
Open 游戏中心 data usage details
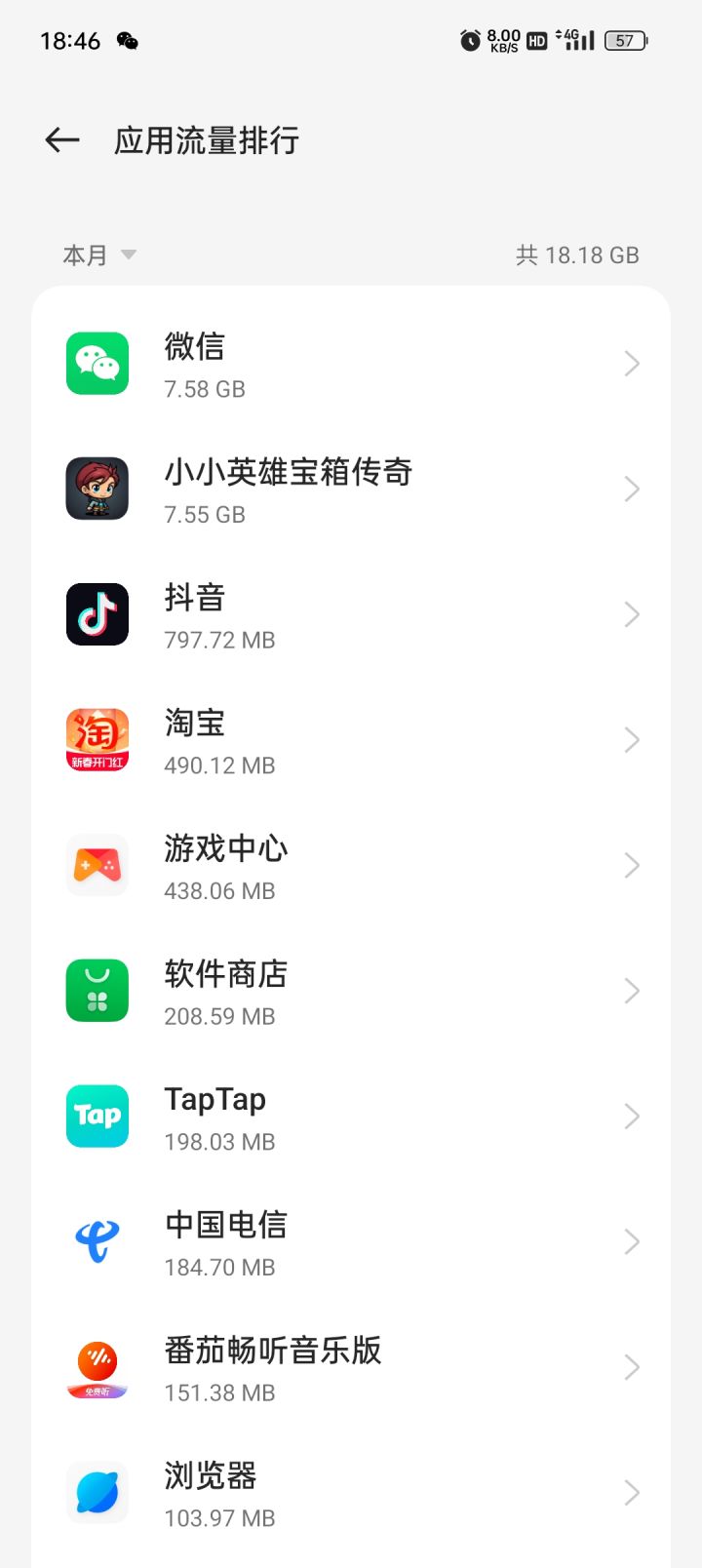click(x=351, y=866)
